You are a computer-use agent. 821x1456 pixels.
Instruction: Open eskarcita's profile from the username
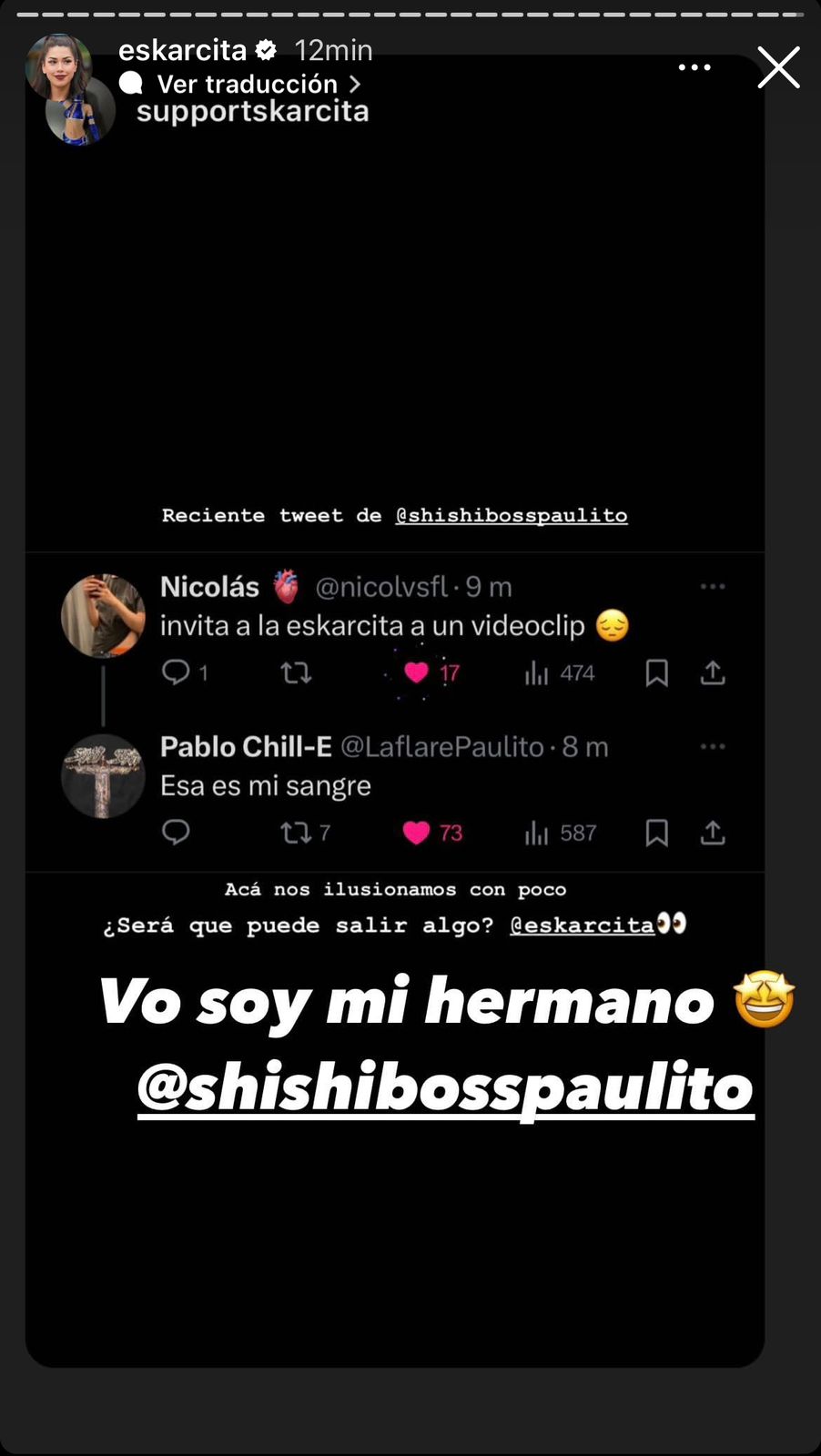tap(182, 49)
